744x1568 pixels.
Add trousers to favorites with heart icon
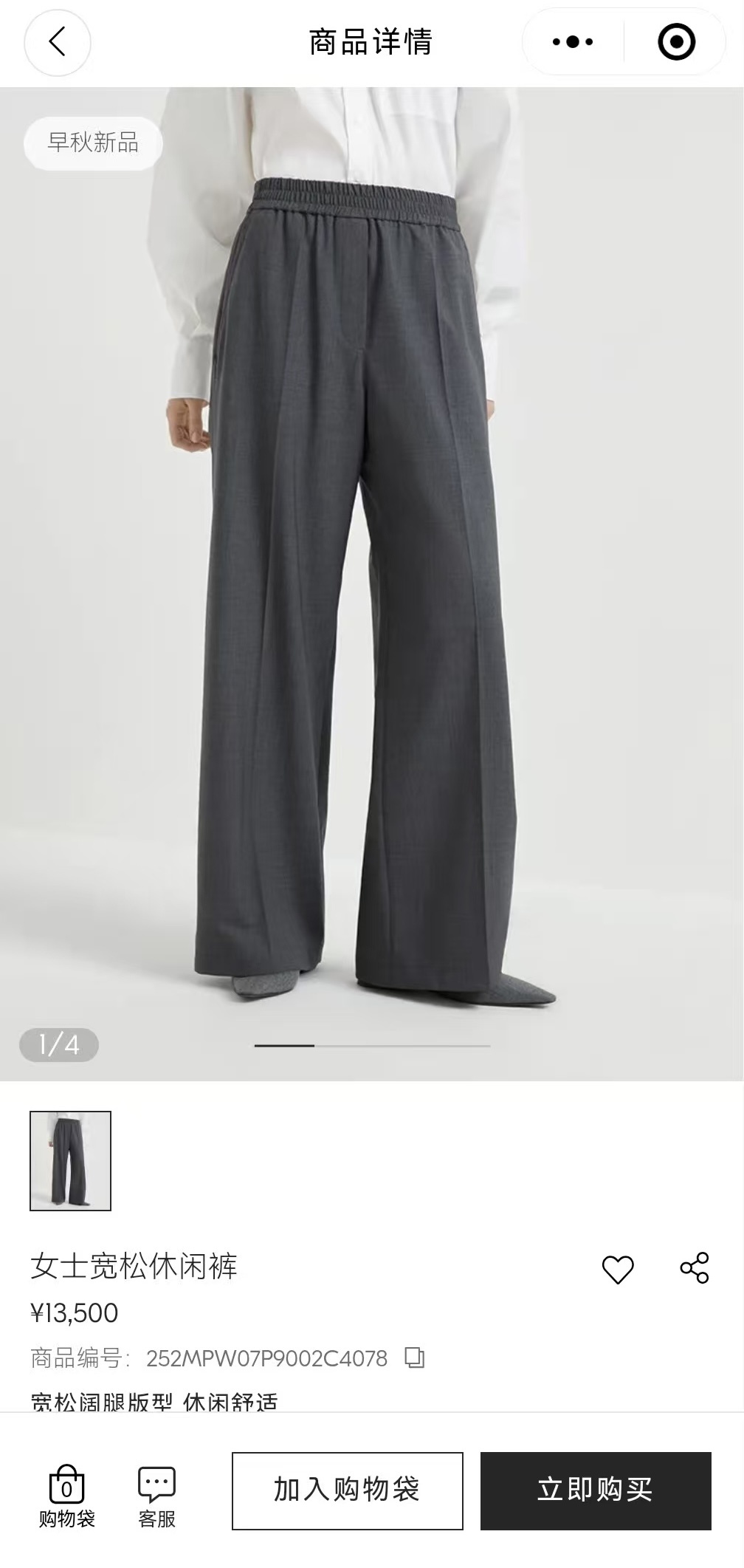[618, 1270]
